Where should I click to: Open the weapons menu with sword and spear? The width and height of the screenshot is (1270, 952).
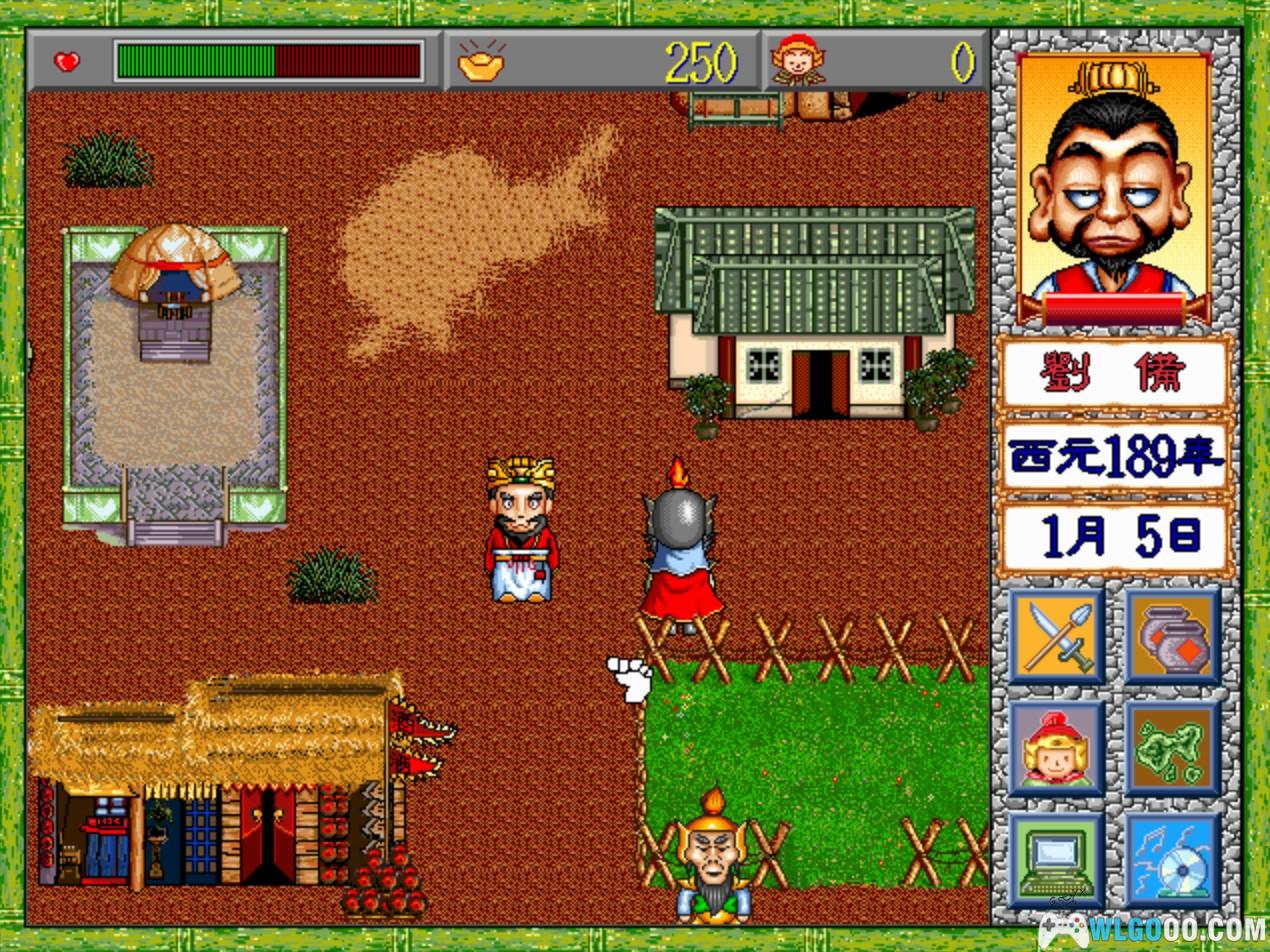pos(1056,636)
